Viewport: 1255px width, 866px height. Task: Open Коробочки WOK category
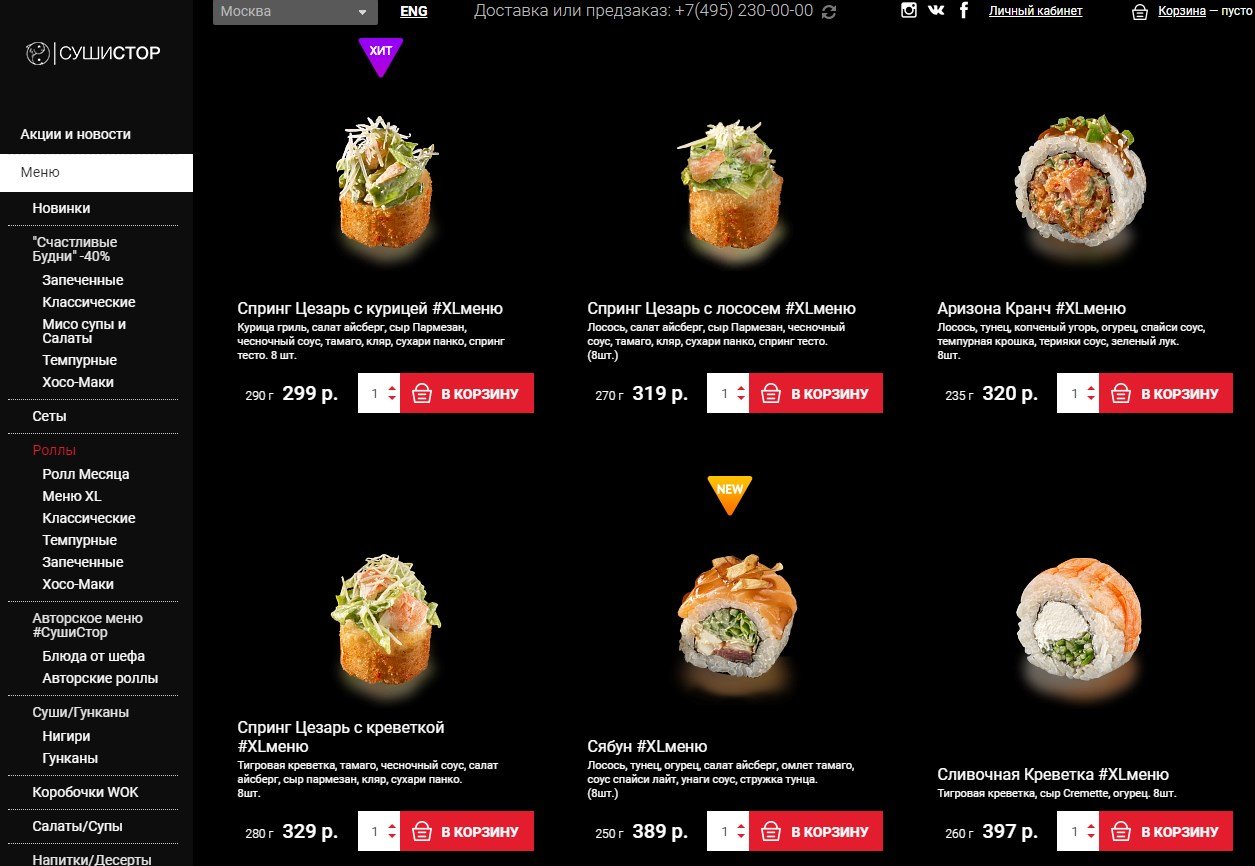[x=85, y=792]
